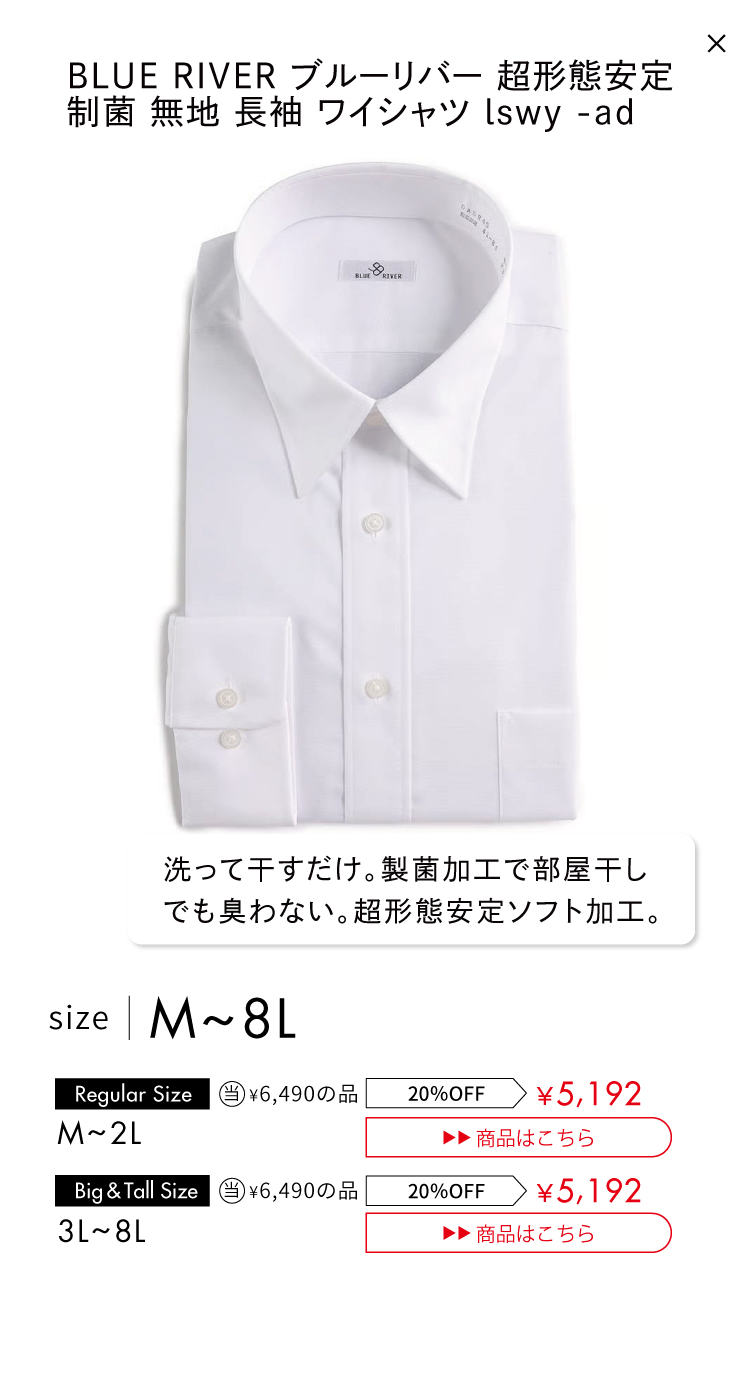The width and height of the screenshot is (750, 1400).
Task: Open the Big & Tall 3L~8L product link
Action: [x=518, y=1233]
